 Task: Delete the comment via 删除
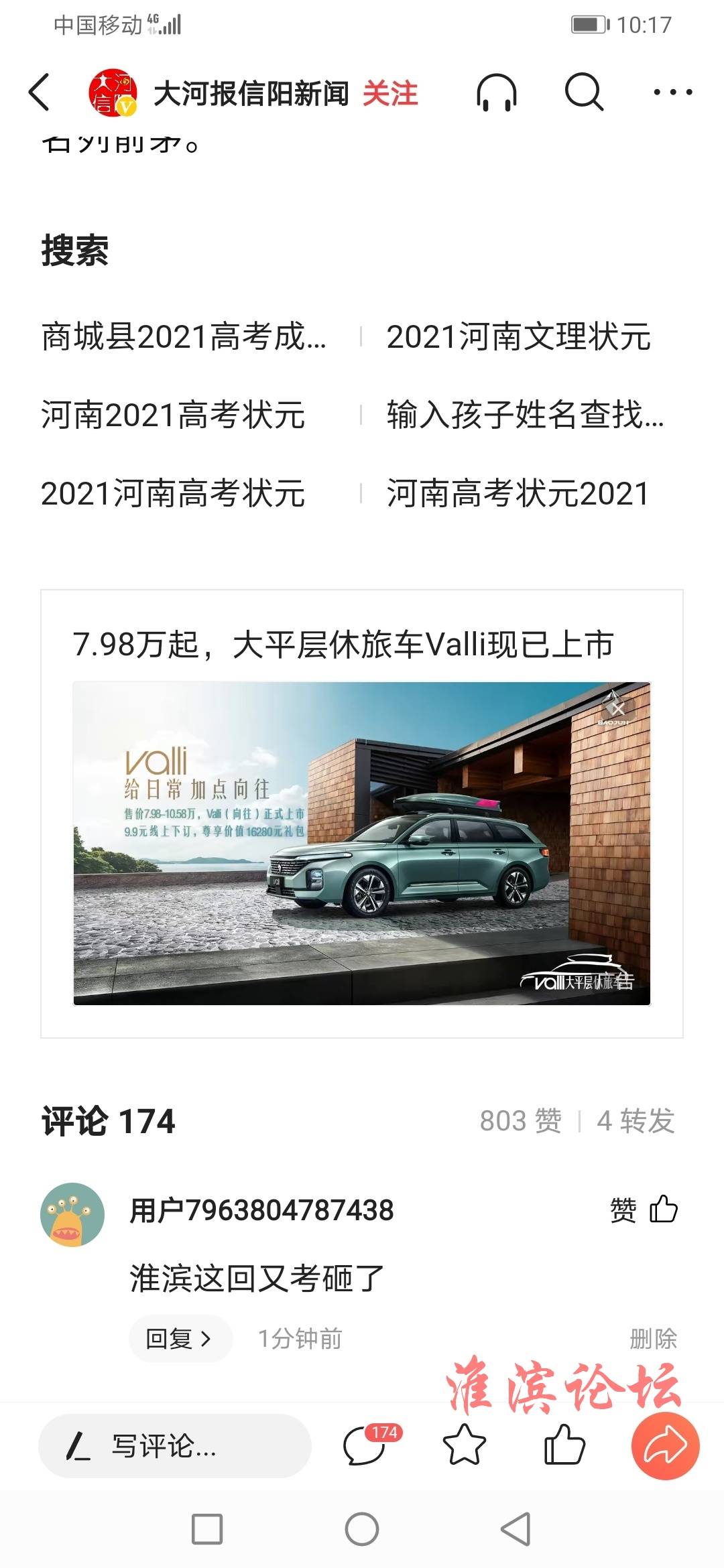click(x=653, y=1339)
